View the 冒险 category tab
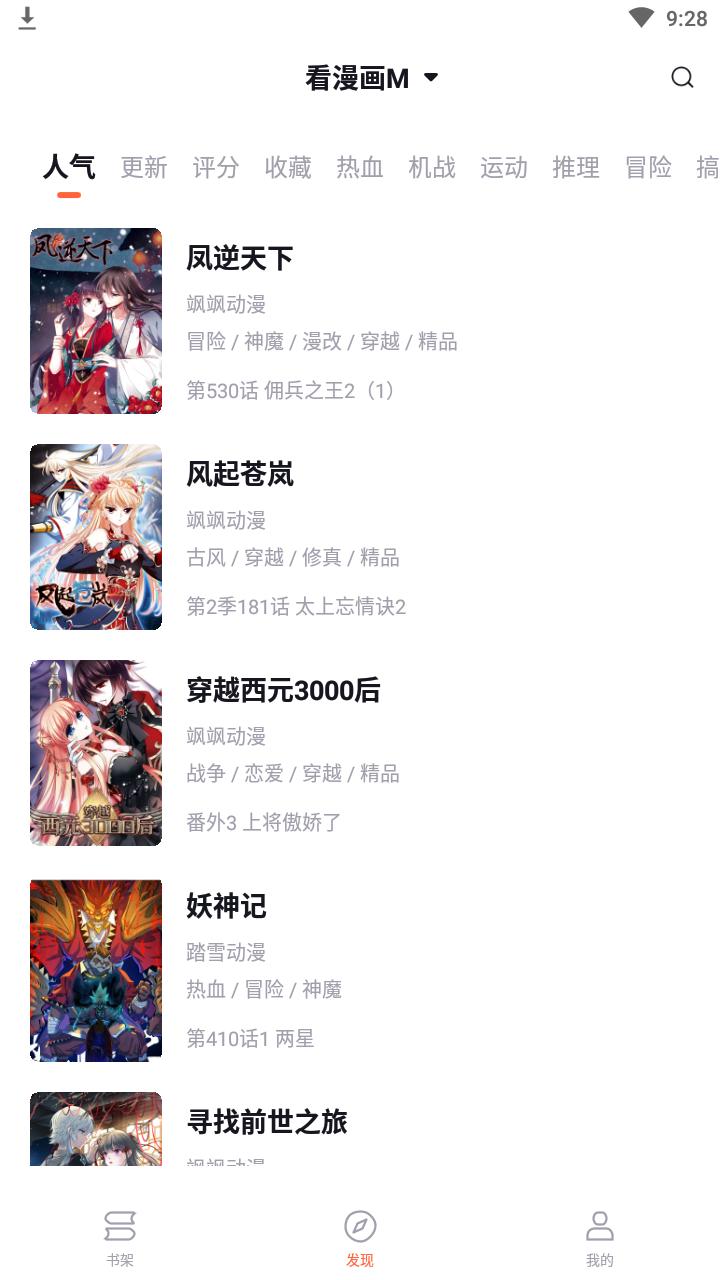This screenshot has width=720, height=1280. pyautogui.click(x=648, y=168)
